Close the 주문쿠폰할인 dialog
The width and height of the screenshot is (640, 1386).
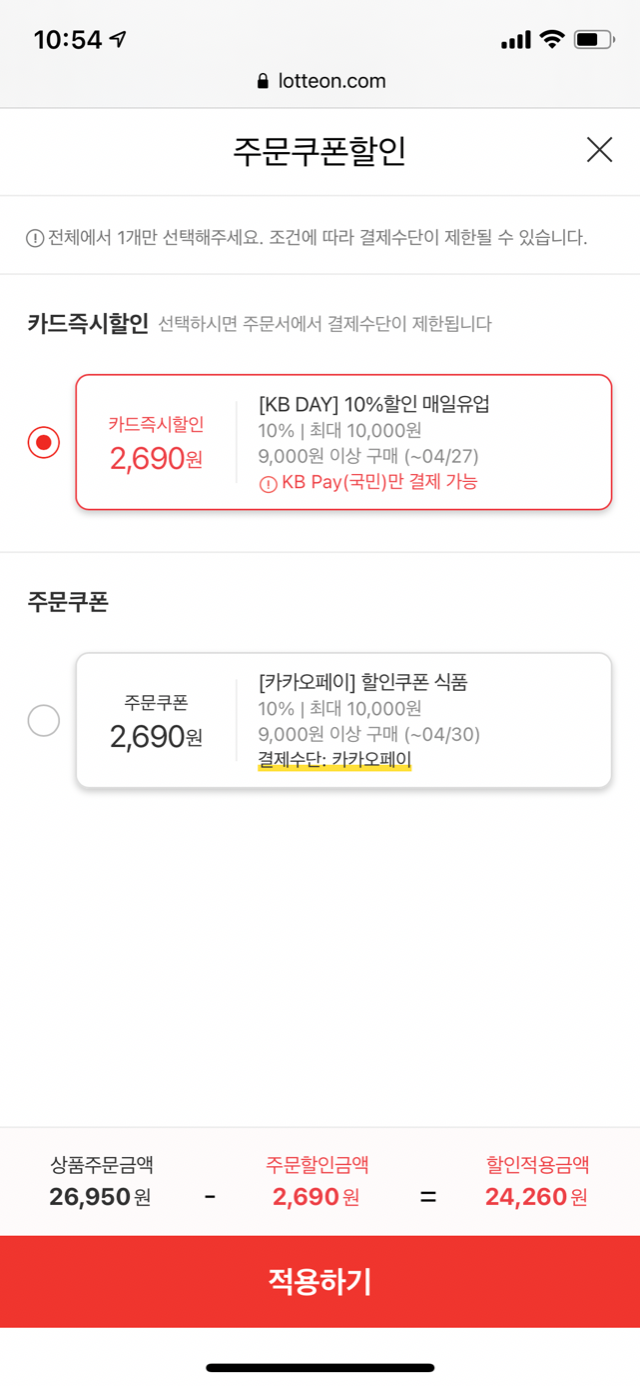[x=599, y=150]
